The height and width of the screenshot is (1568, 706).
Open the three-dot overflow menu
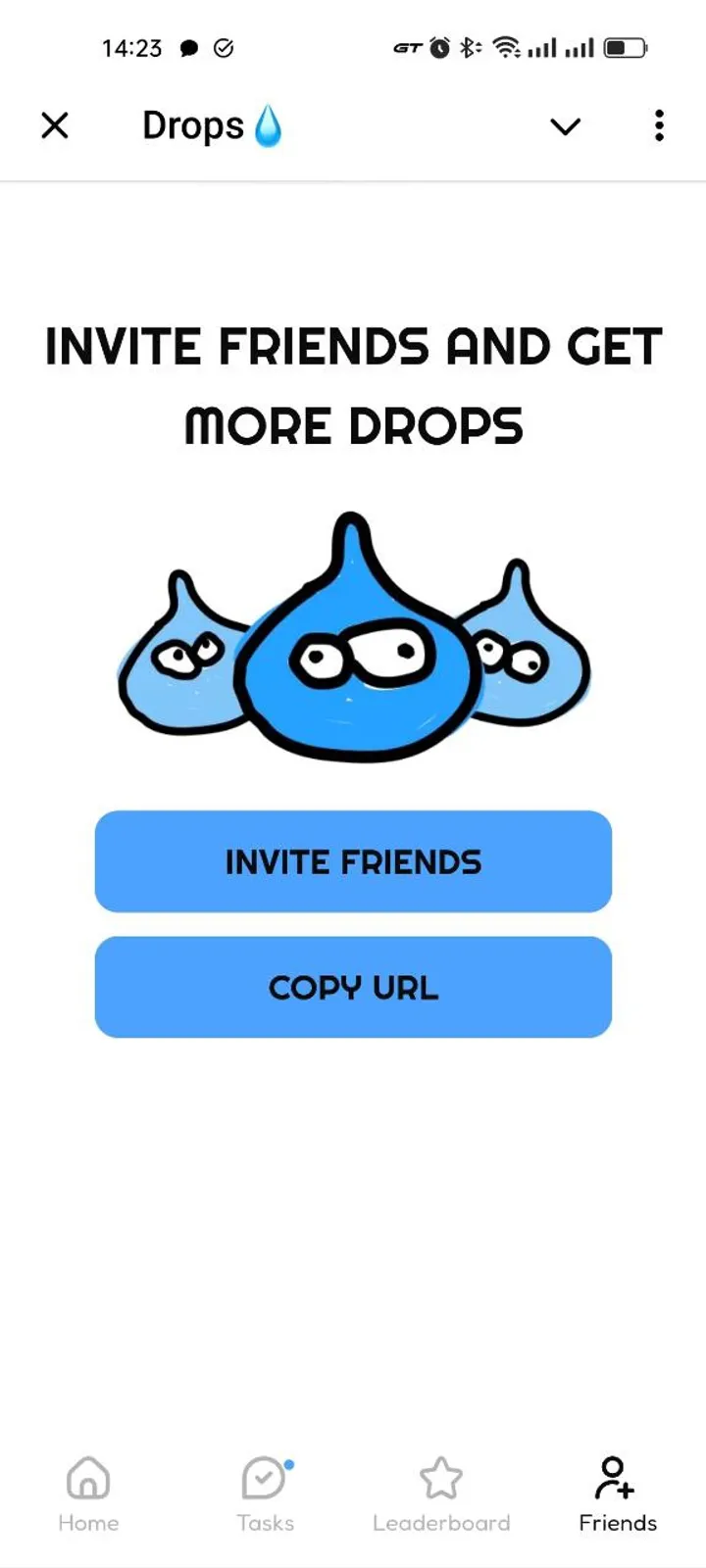pyautogui.click(x=658, y=126)
